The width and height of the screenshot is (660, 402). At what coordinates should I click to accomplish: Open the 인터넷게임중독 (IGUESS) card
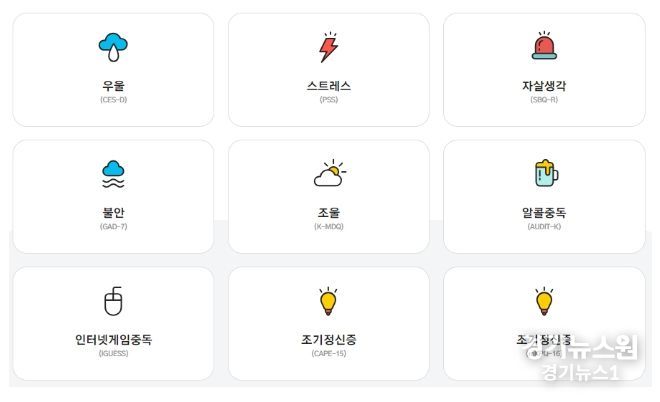coord(113,323)
